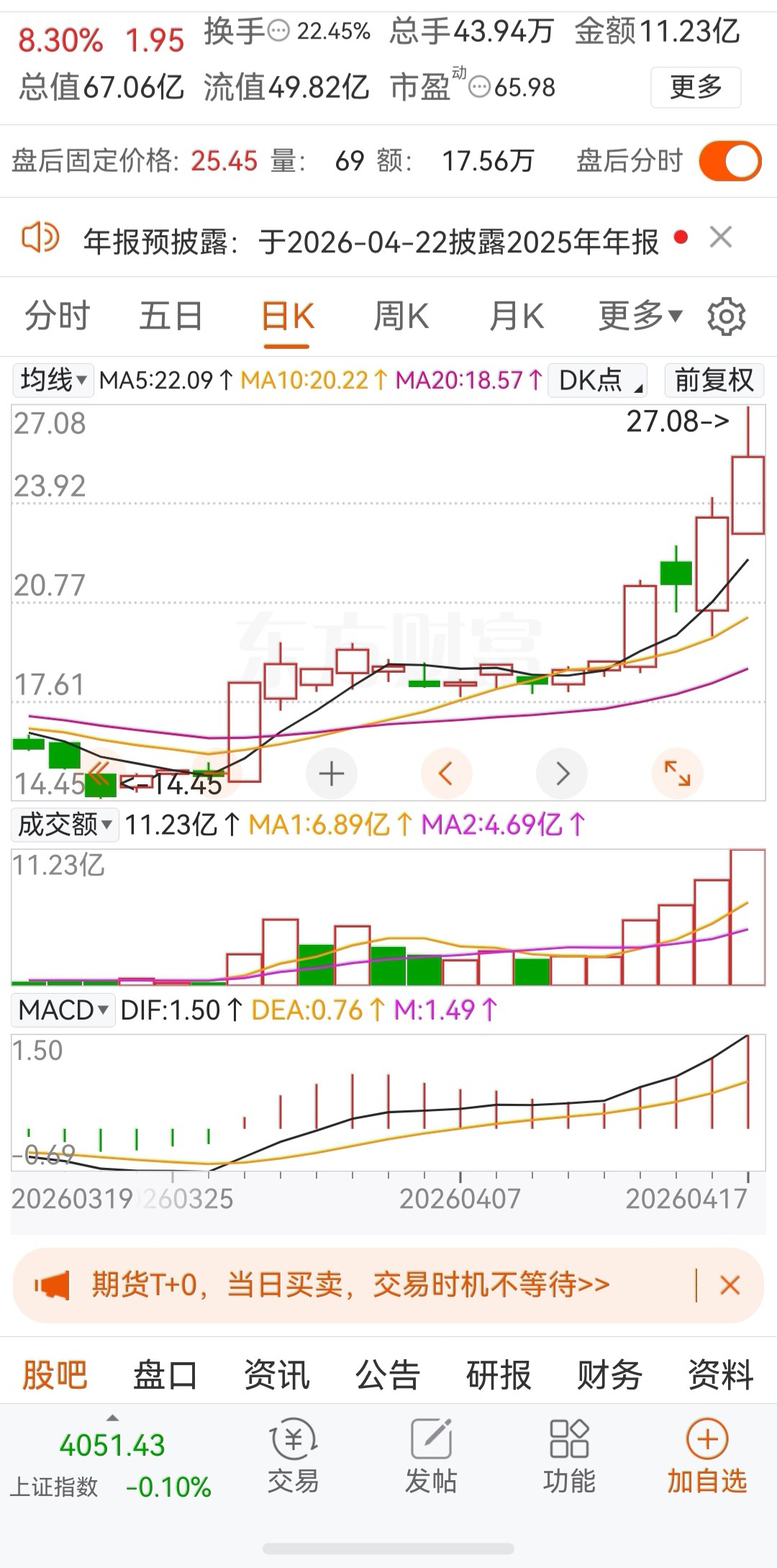Tap the DK点 option
Screen dimensions: 777x1568
pos(598,380)
